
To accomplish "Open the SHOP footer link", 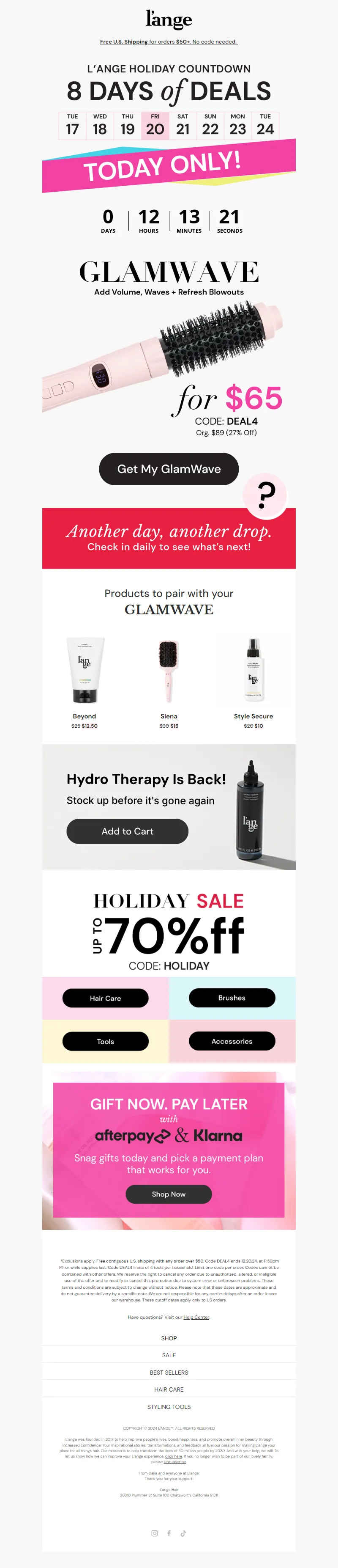I will [169, 1338].
